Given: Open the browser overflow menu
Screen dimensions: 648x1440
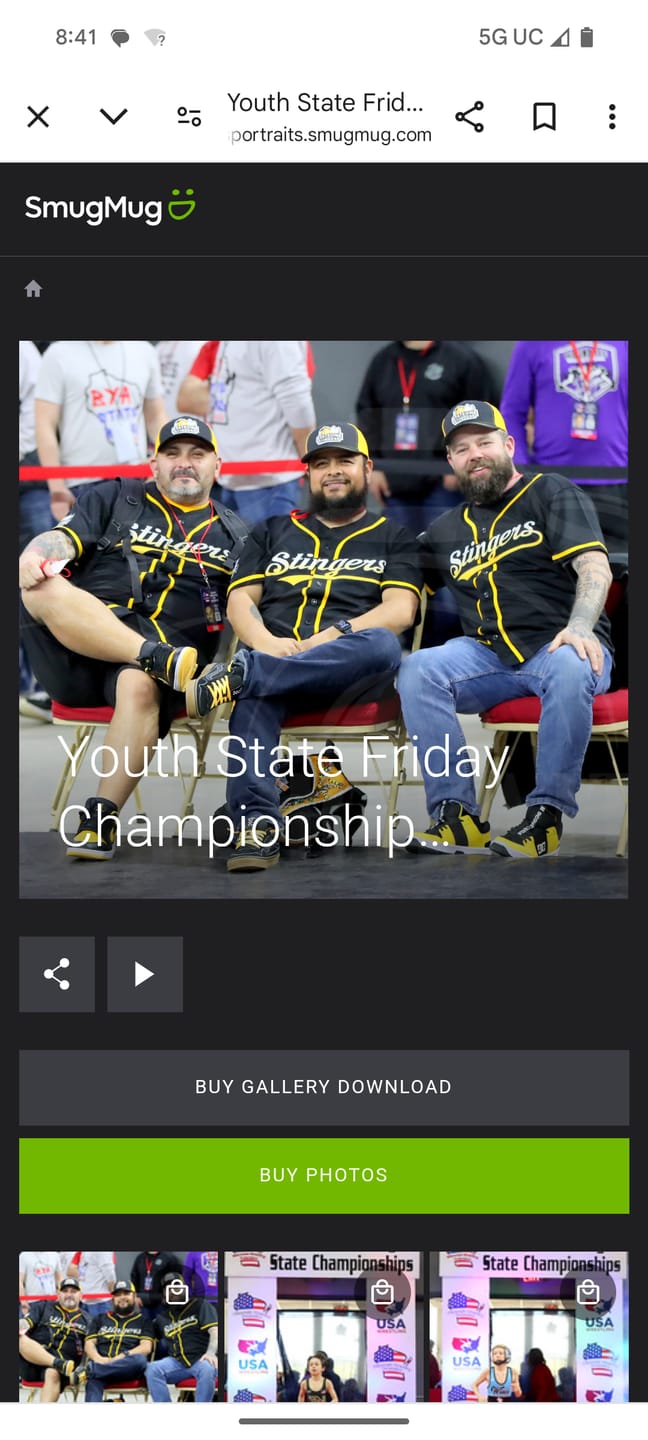Looking at the screenshot, I should [612, 117].
